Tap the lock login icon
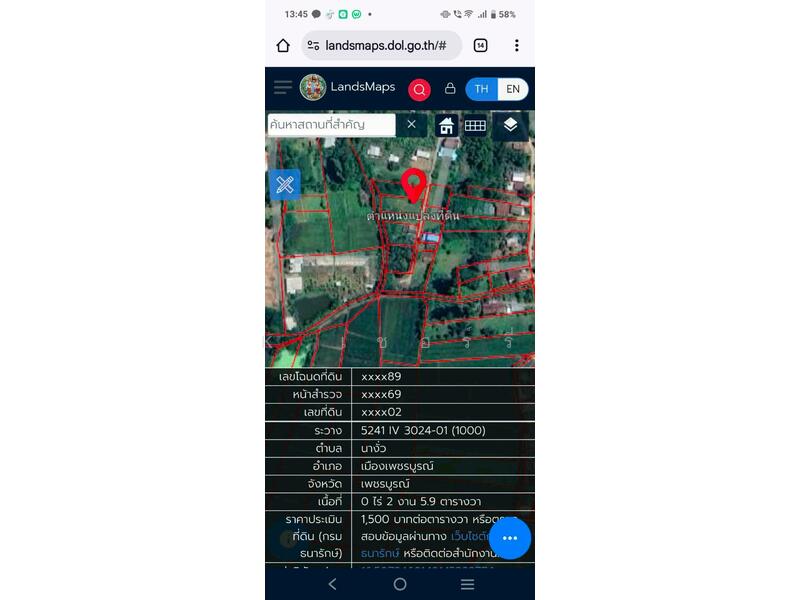The height and width of the screenshot is (600, 800). 450,88
